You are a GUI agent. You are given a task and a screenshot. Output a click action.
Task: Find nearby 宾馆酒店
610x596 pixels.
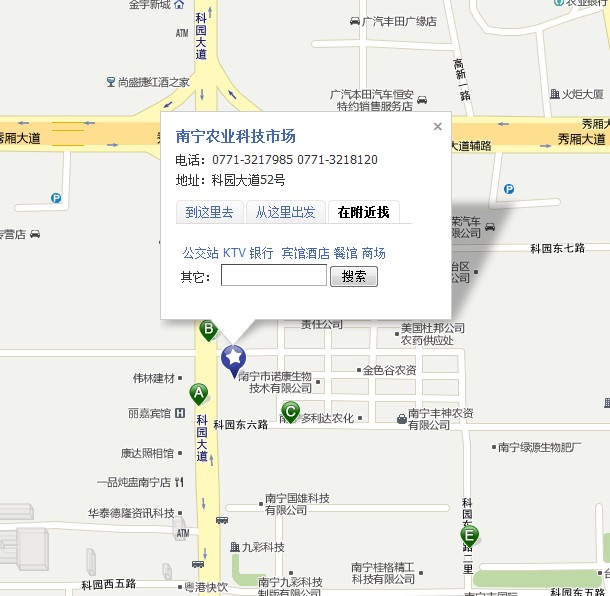point(305,253)
